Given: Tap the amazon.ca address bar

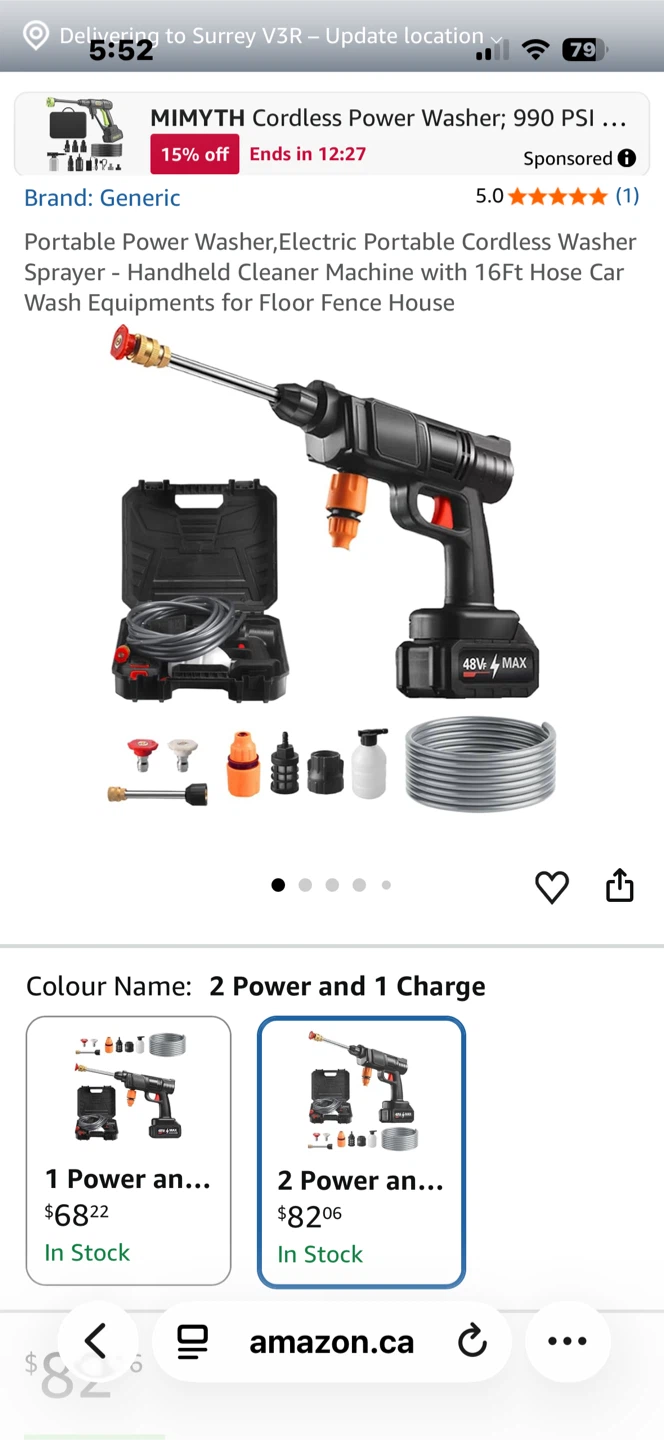Looking at the screenshot, I should pos(331,1342).
